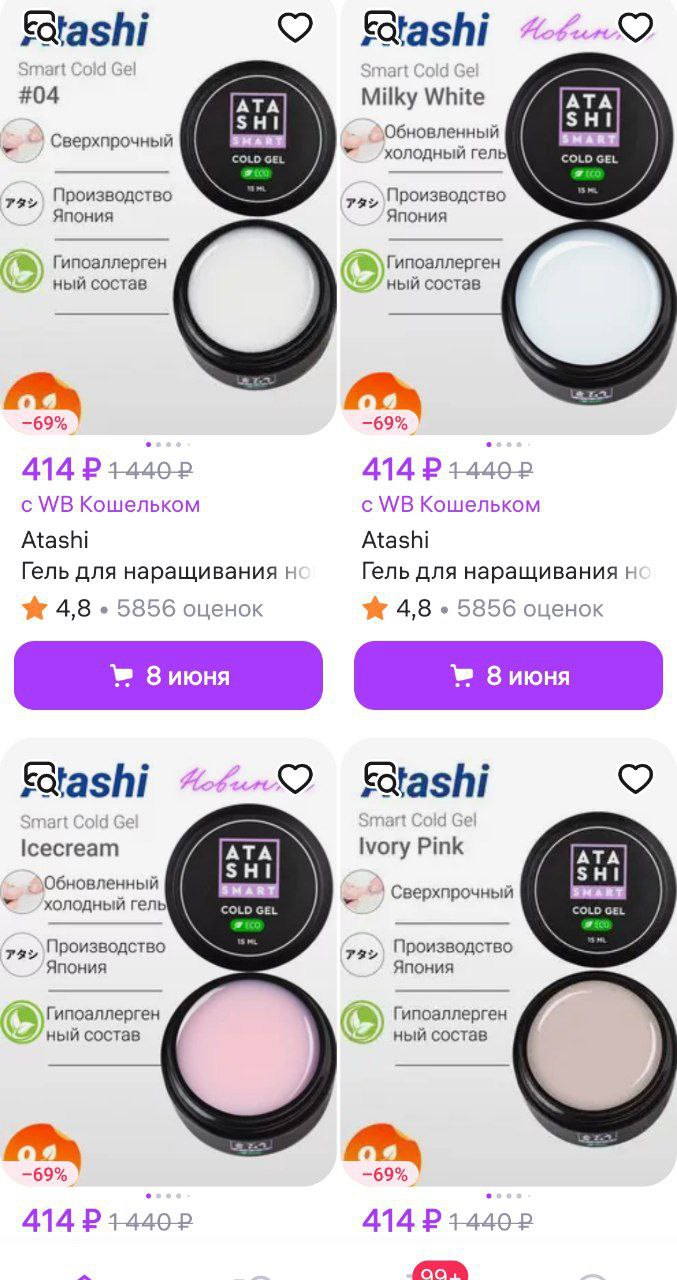This screenshot has width=677, height=1280.
Task: Open the Milky White gel product card
Action: click(x=508, y=217)
